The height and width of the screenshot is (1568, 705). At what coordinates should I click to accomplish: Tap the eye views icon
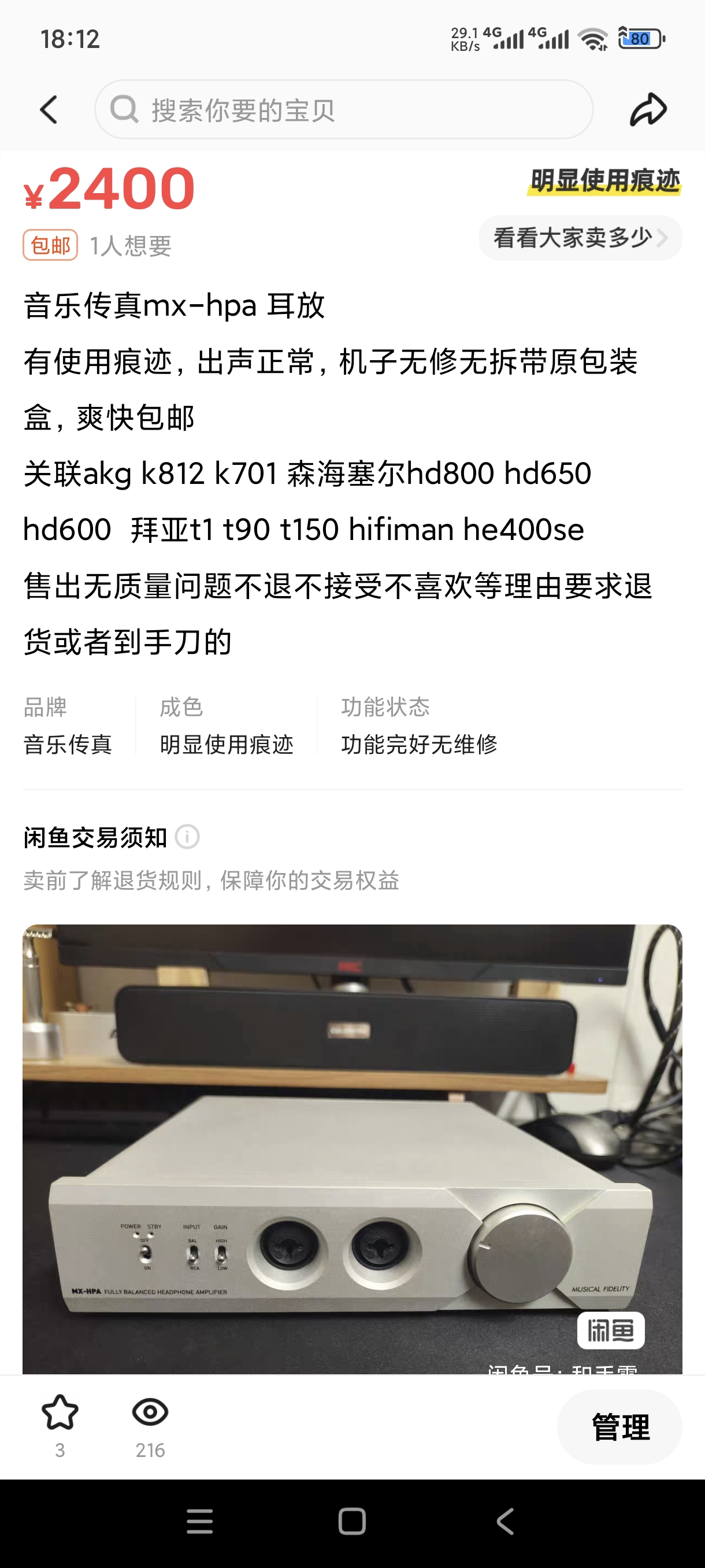(x=150, y=1413)
